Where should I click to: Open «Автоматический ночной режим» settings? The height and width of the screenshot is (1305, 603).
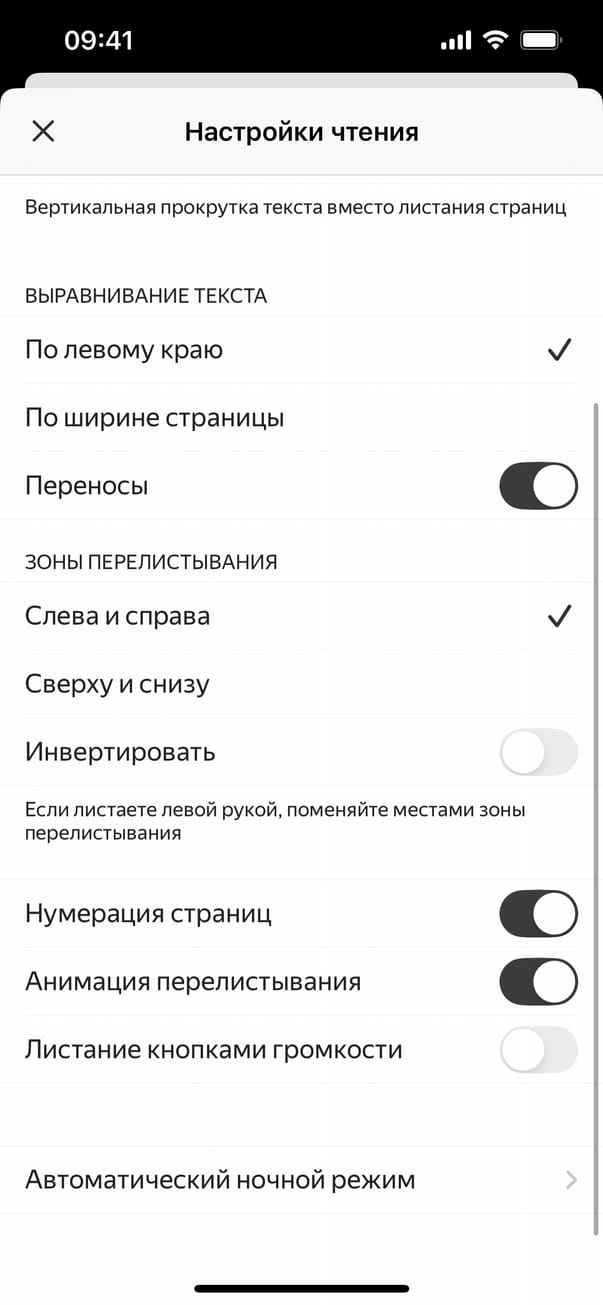click(300, 1180)
